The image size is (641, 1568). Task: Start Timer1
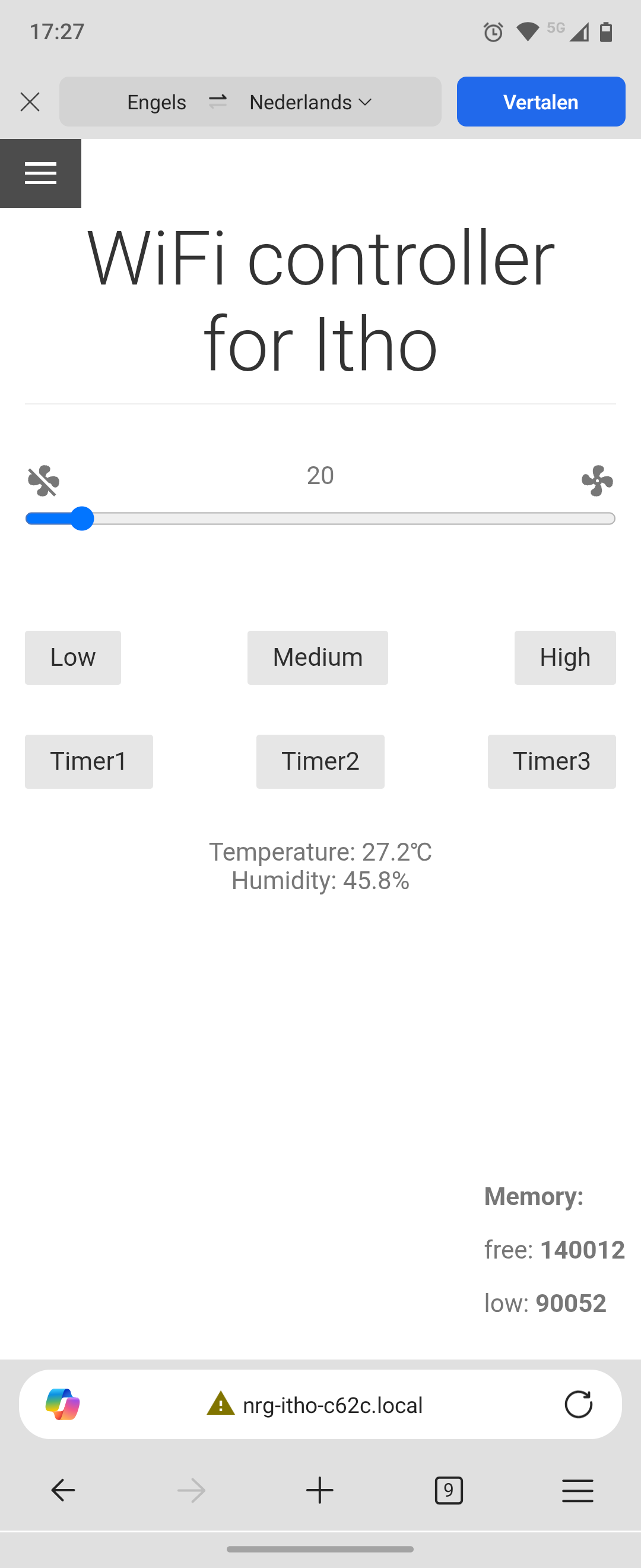click(x=89, y=761)
